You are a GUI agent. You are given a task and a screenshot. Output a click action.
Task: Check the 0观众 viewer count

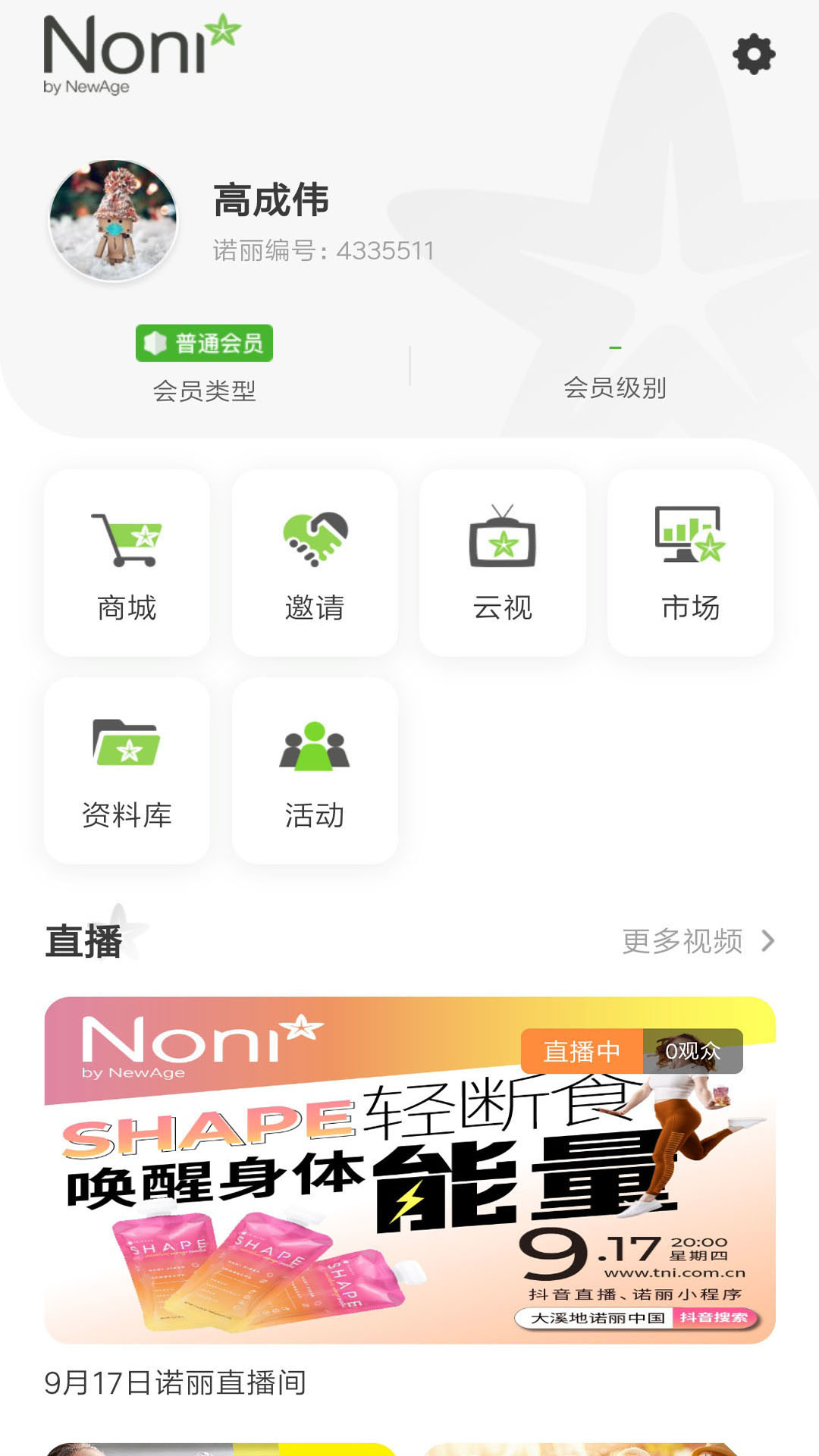692,1051
